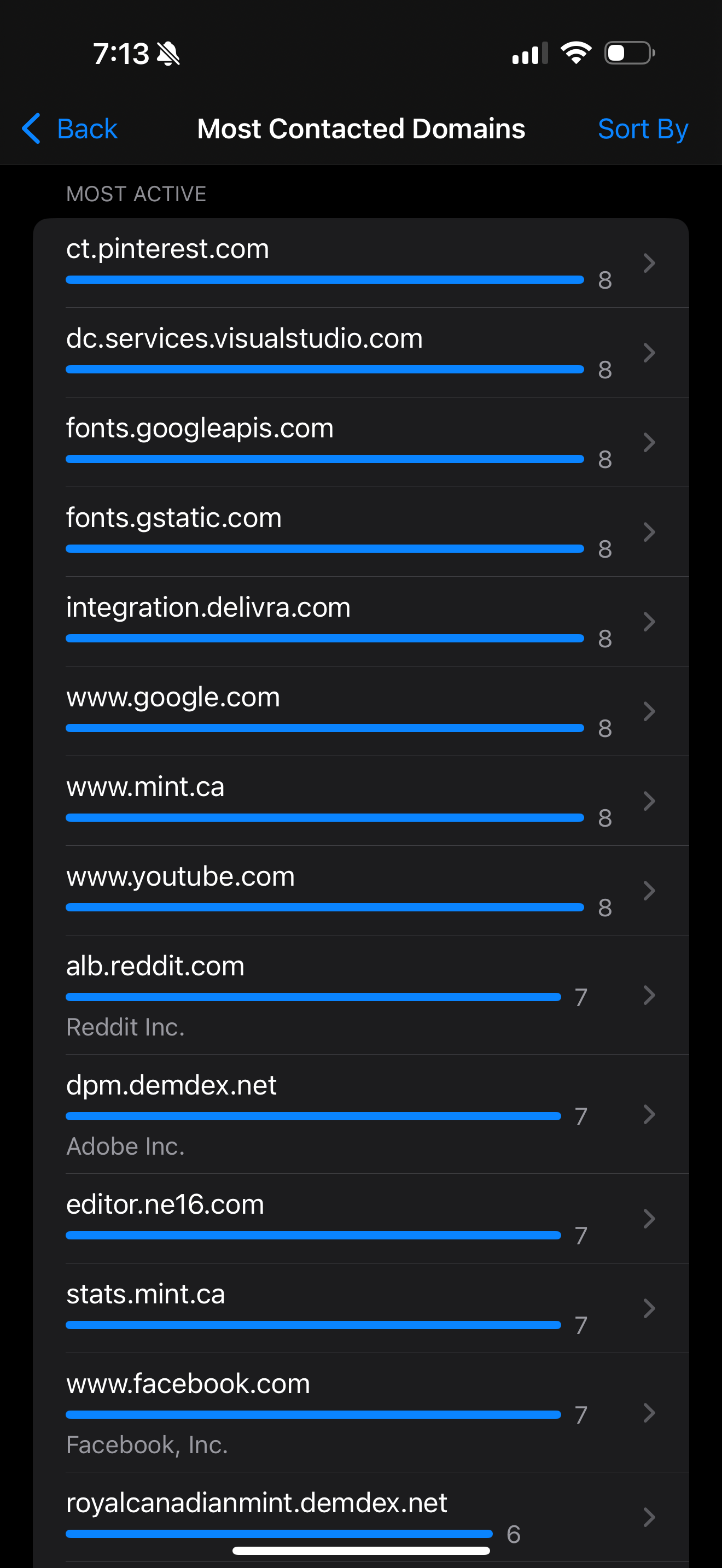The image size is (722, 1568).
Task: View www.facebook.com contact details
Action: point(361,1413)
